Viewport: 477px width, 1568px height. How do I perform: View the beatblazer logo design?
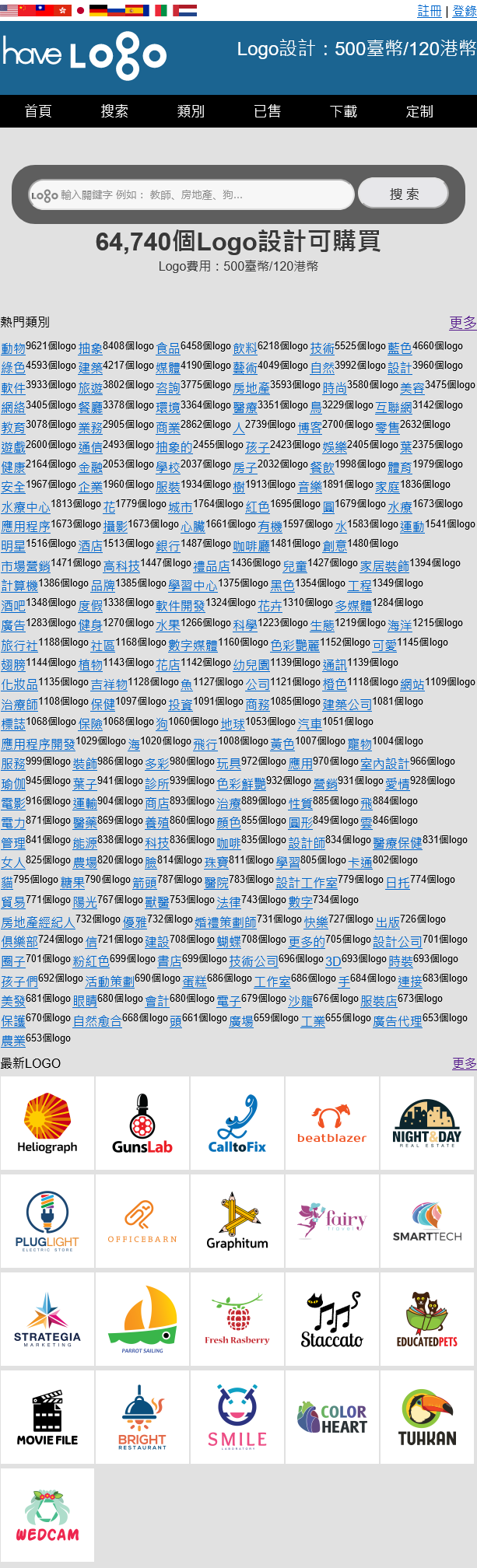[x=332, y=1123]
